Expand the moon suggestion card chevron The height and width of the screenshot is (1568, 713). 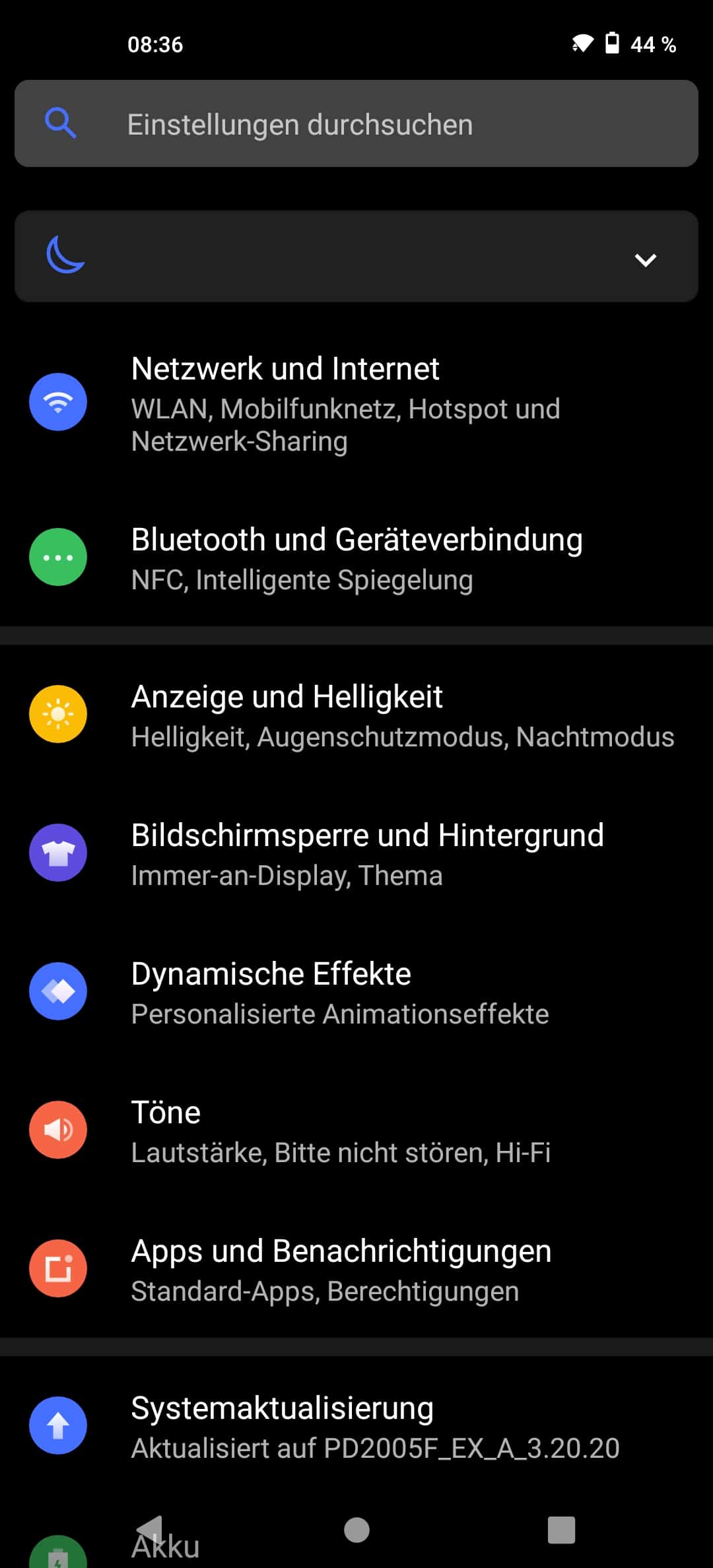point(645,259)
